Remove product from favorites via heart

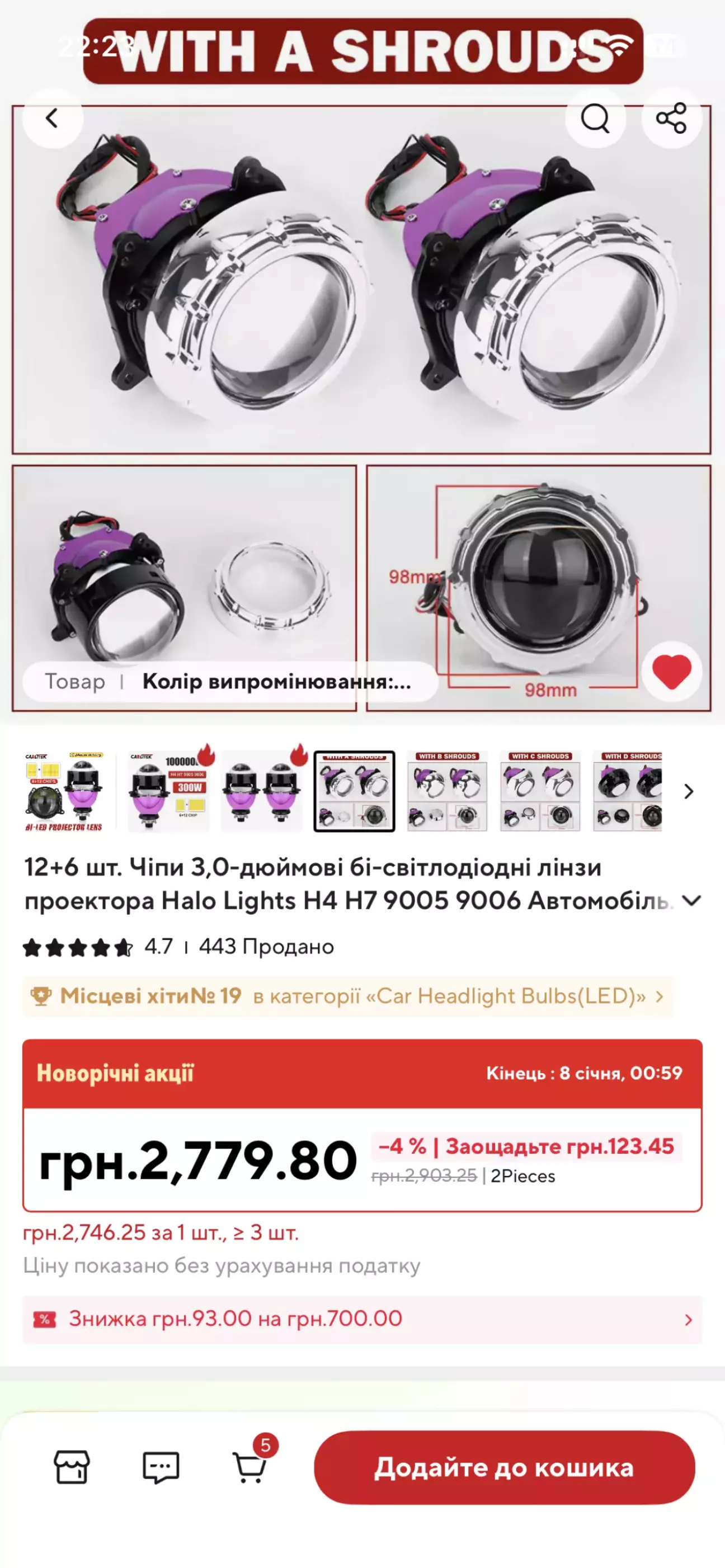coord(671,672)
